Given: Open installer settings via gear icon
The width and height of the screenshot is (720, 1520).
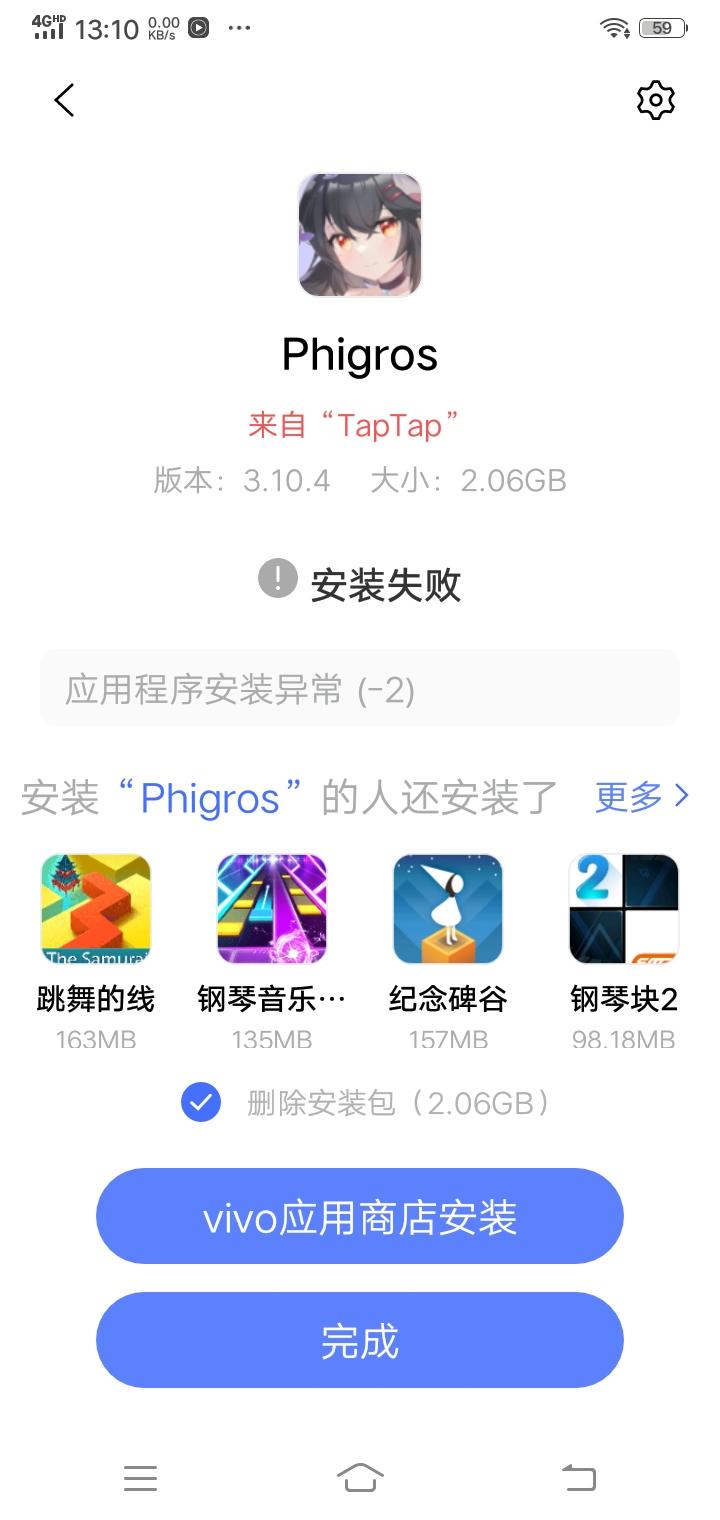Looking at the screenshot, I should coord(655,100).
